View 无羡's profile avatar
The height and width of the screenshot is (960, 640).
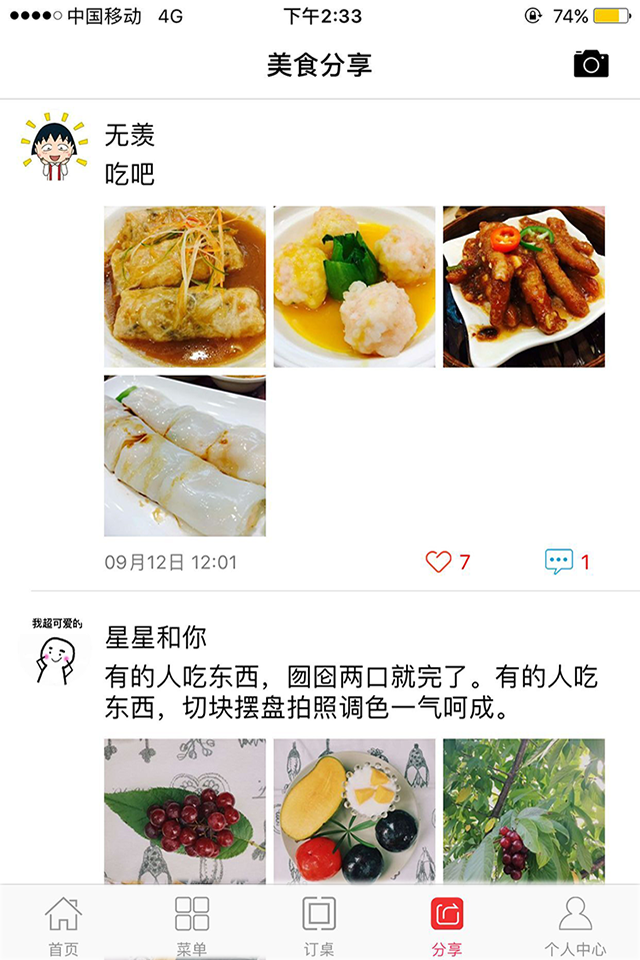pos(48,148)
